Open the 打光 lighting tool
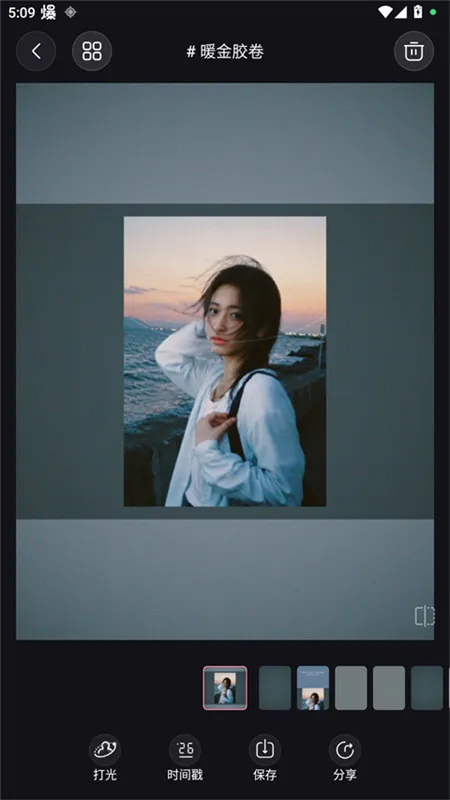This screenshot has height=800, width=450. pyautogui.click(x=105, y=758)
